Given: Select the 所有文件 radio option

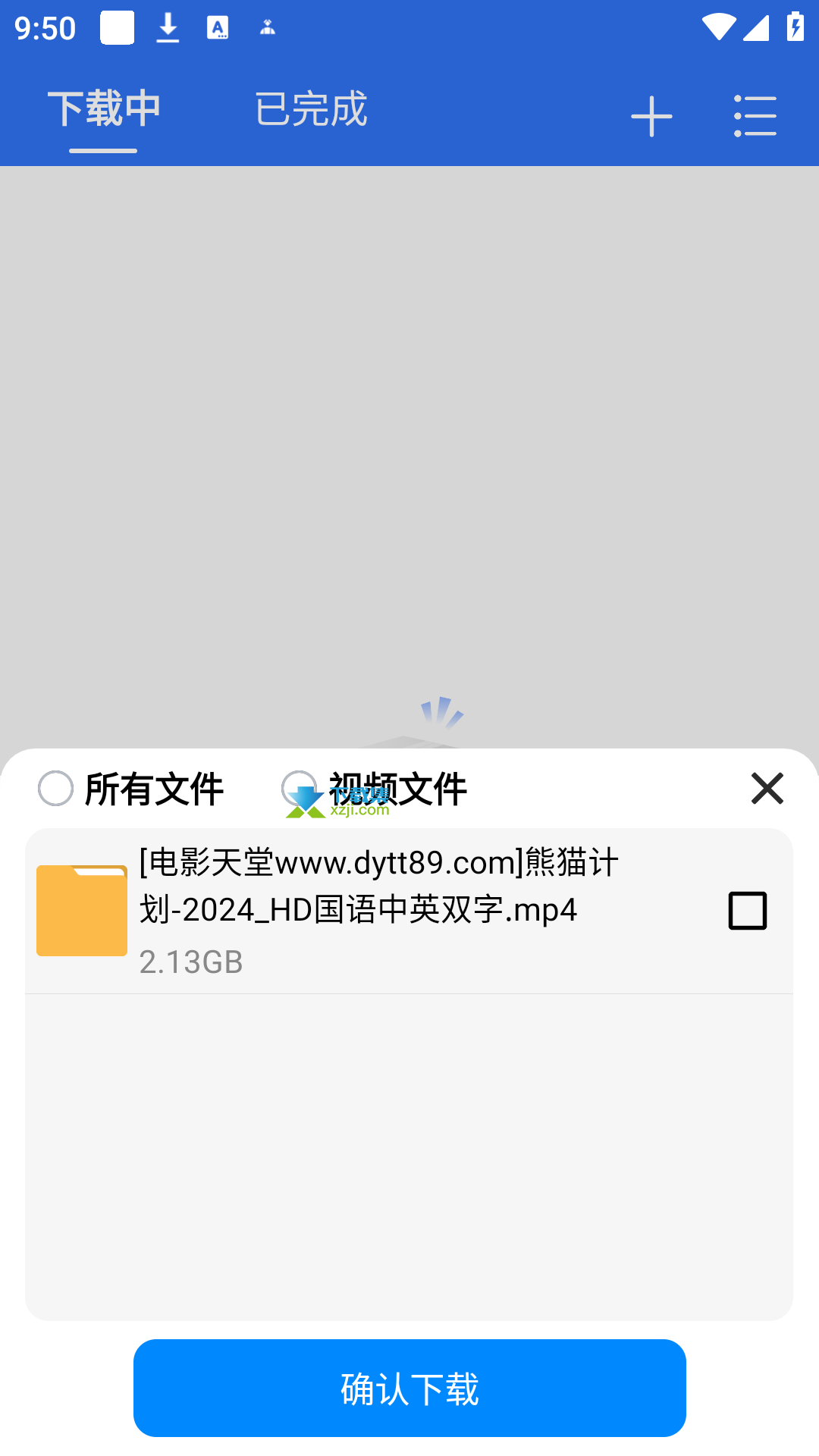Looking at the screenshot, I should tap(130, 789).
